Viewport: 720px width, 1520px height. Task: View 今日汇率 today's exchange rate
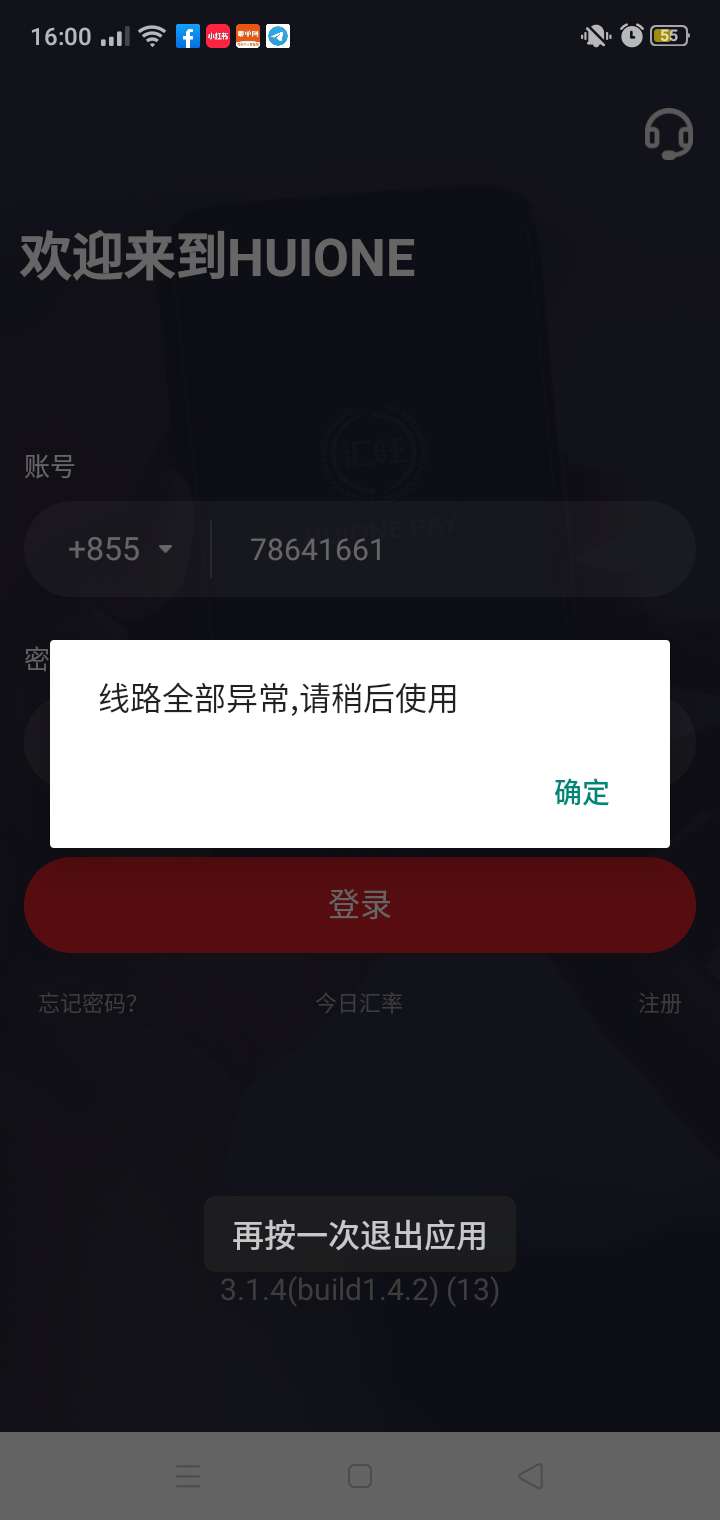coord(359,1003)
